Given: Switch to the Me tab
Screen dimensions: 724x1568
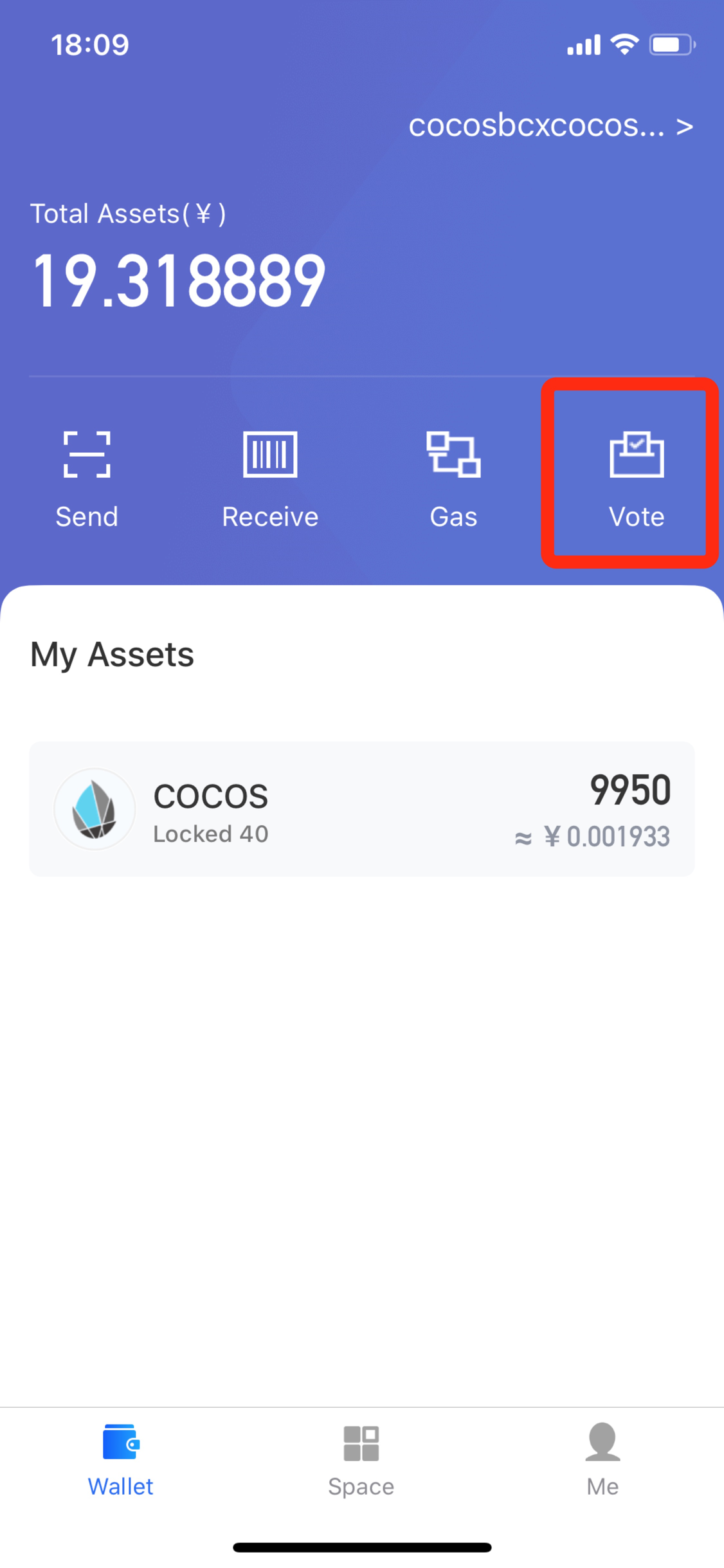Looking at the screenshot, I should [602, 1460].
